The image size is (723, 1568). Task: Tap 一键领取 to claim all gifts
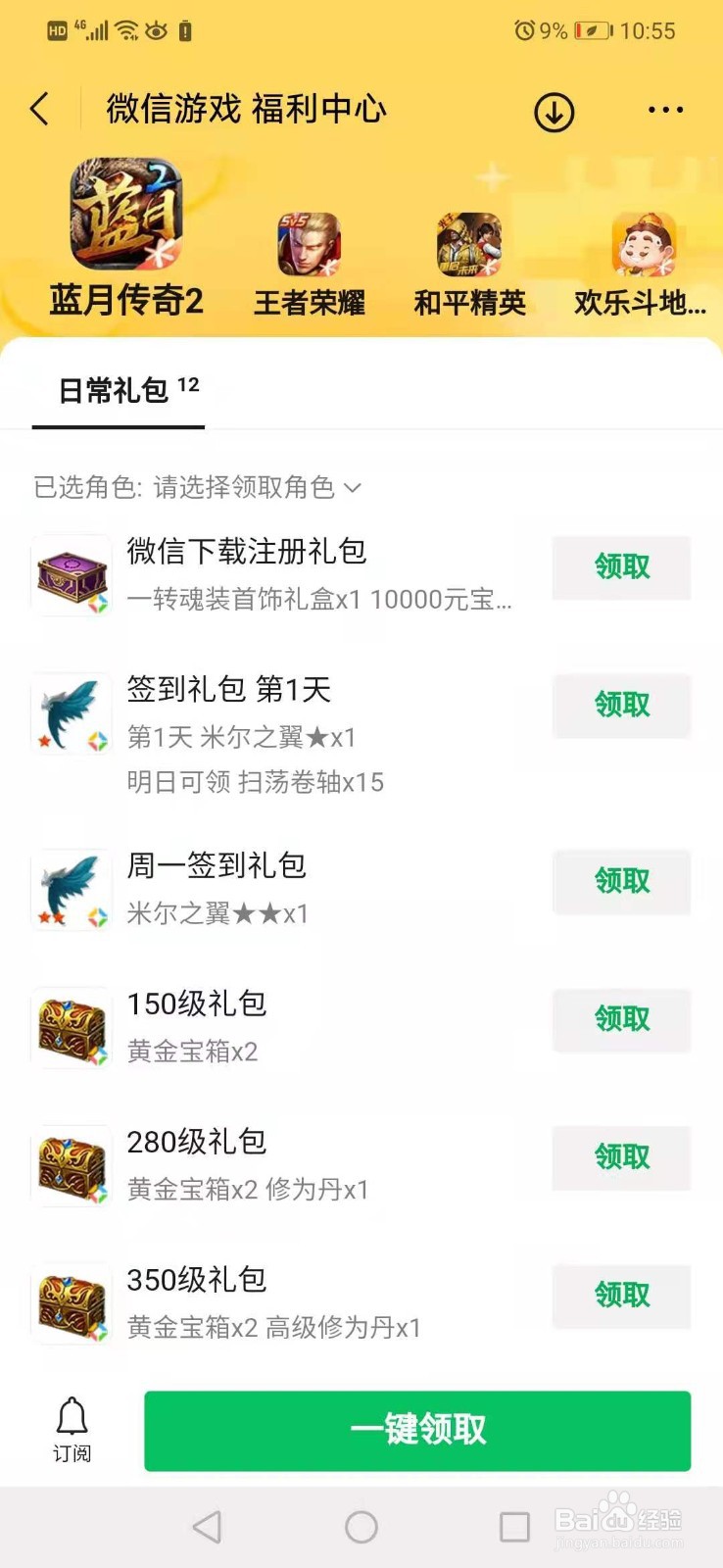[x=417, y=1430]
